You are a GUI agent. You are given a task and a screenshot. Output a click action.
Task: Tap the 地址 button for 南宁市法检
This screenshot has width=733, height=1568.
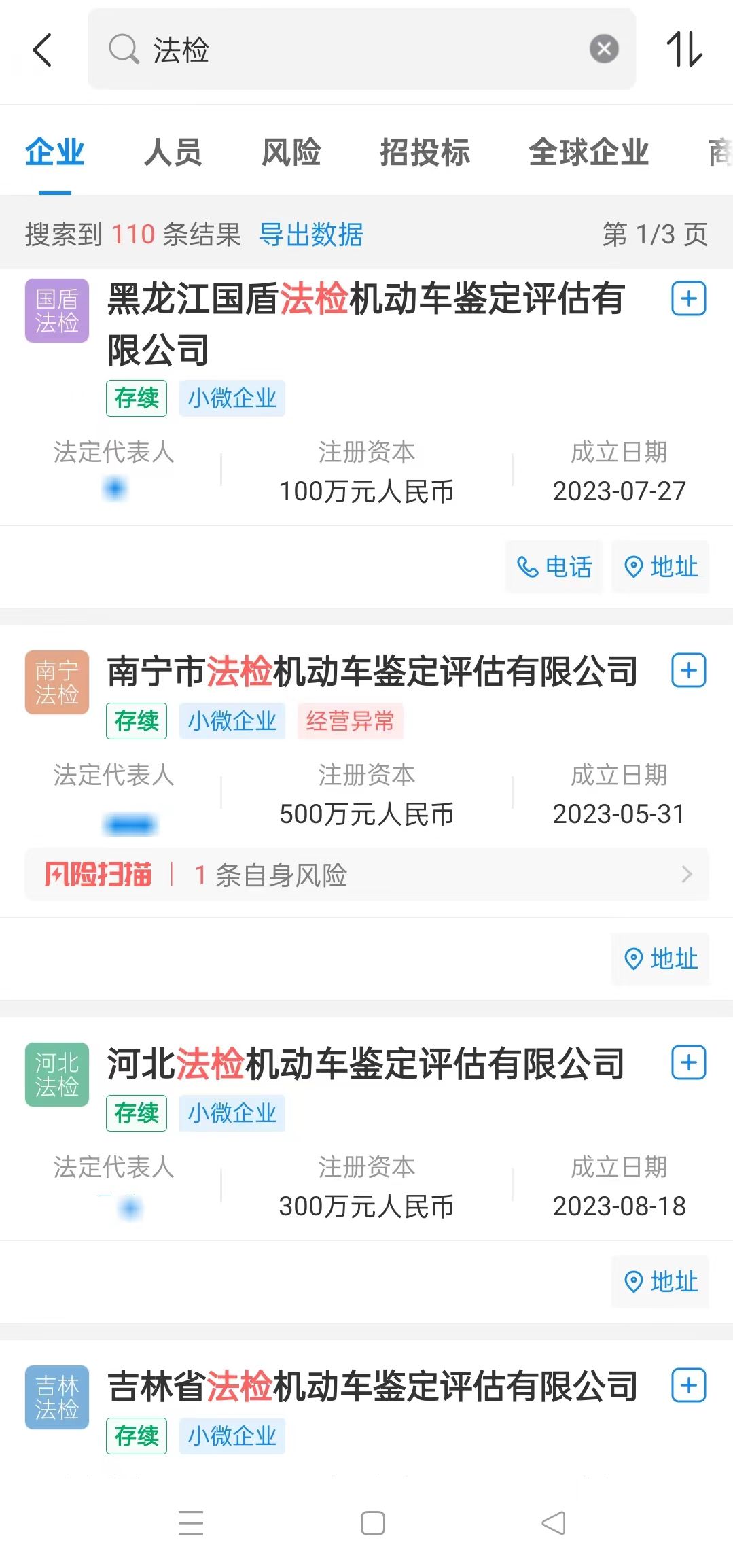click(x=660, y=959)
